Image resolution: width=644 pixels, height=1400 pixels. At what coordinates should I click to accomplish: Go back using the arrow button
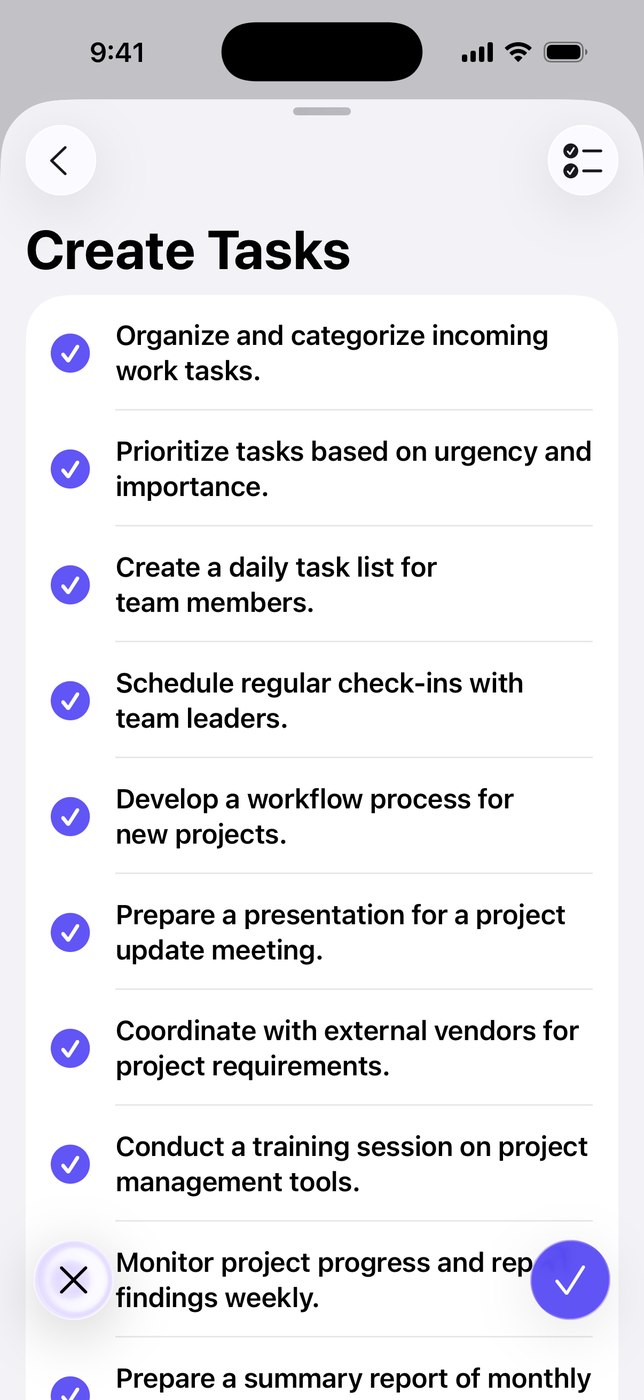[x=60, y=160]
